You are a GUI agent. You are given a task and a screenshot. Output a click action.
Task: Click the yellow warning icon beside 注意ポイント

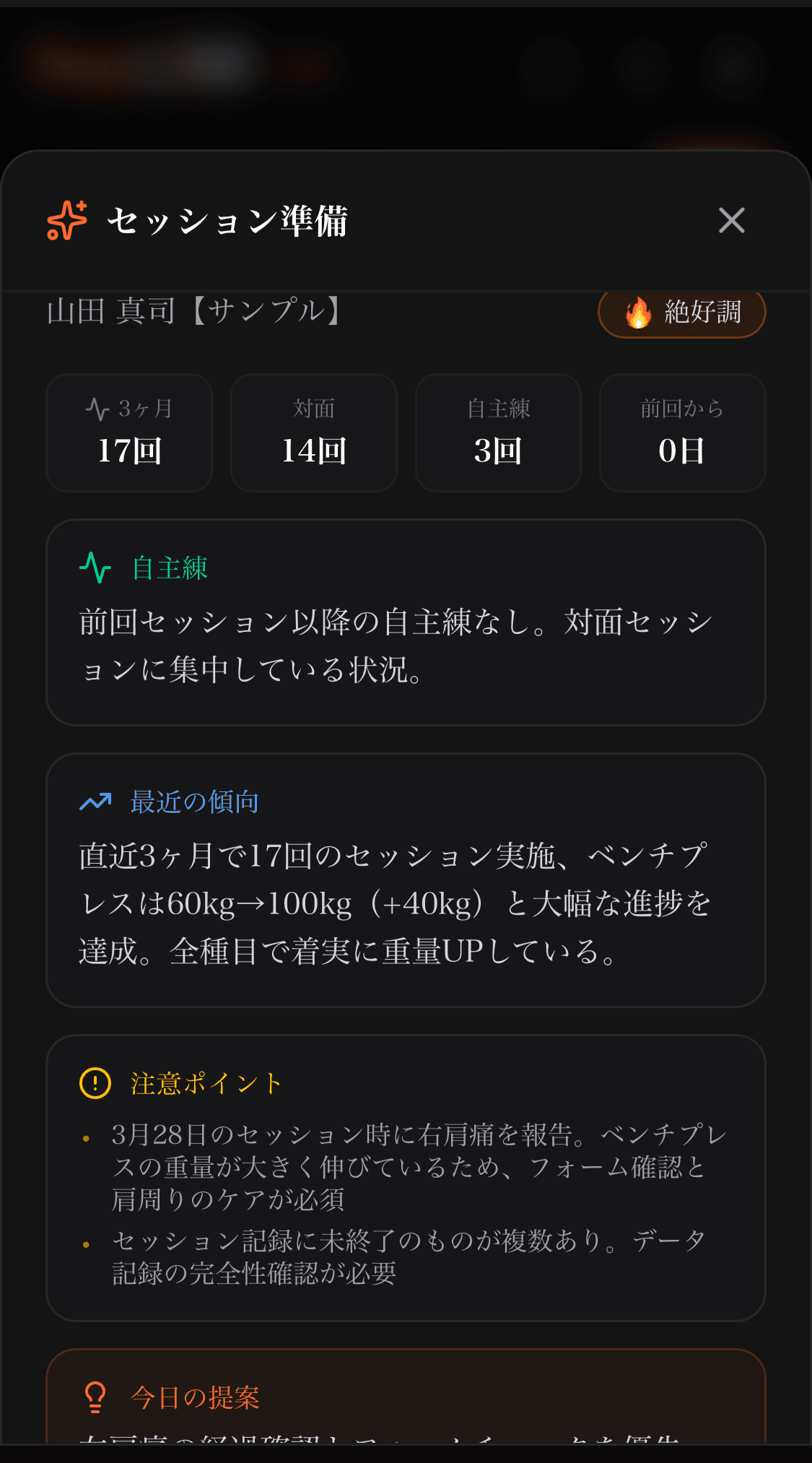pos(95,1083)
